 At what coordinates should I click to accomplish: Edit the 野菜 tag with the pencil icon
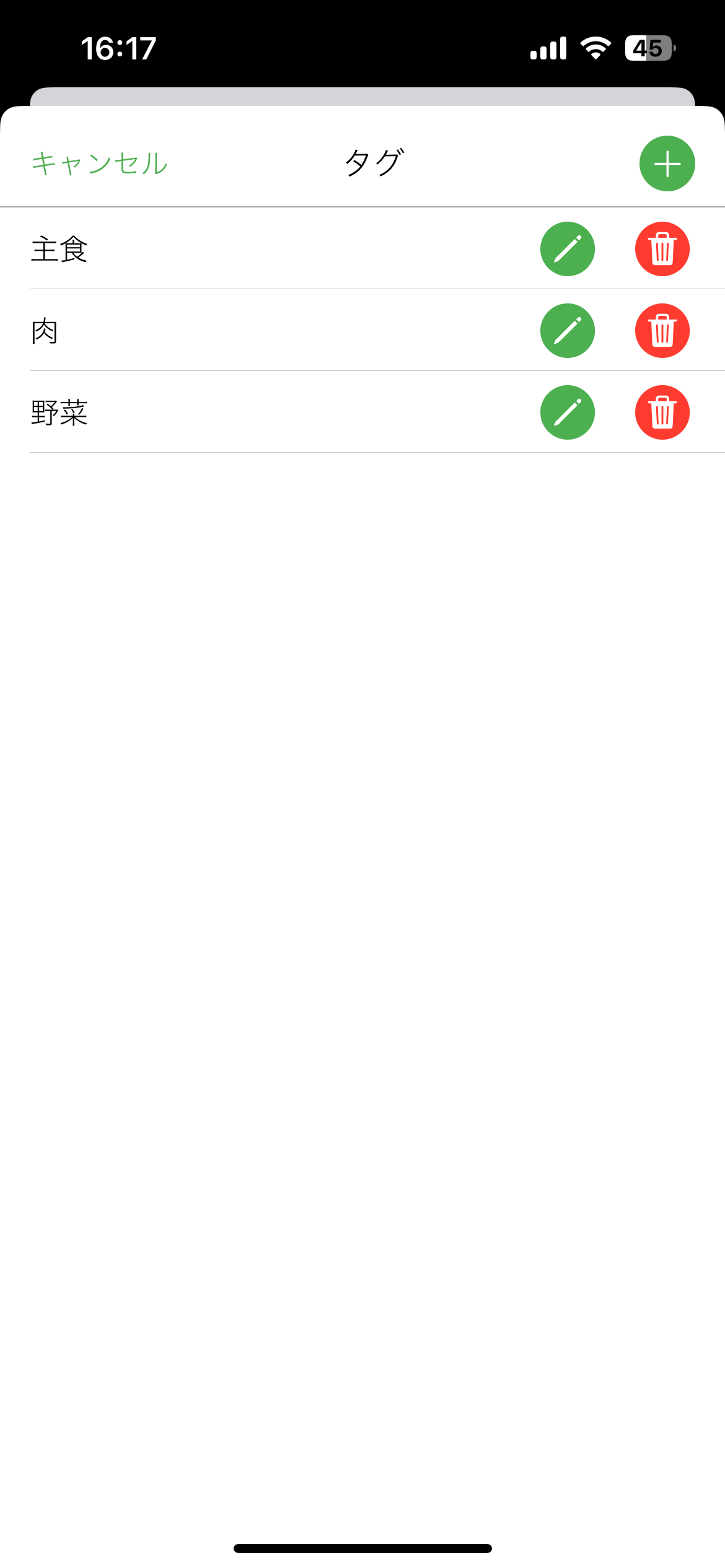(x=568, y=412)
